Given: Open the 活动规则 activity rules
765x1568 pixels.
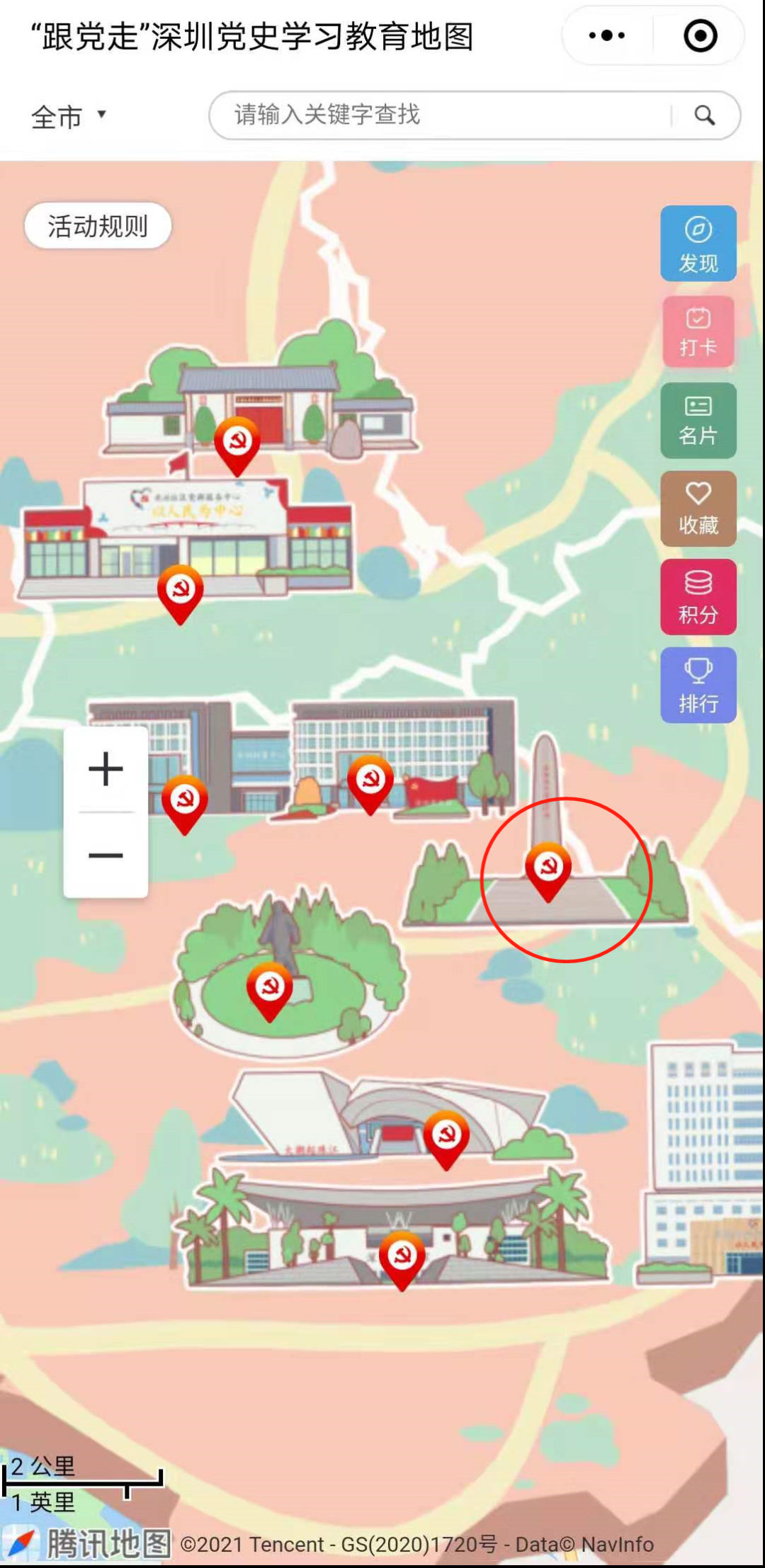Looking at the screenshot, I should point(98,227).
